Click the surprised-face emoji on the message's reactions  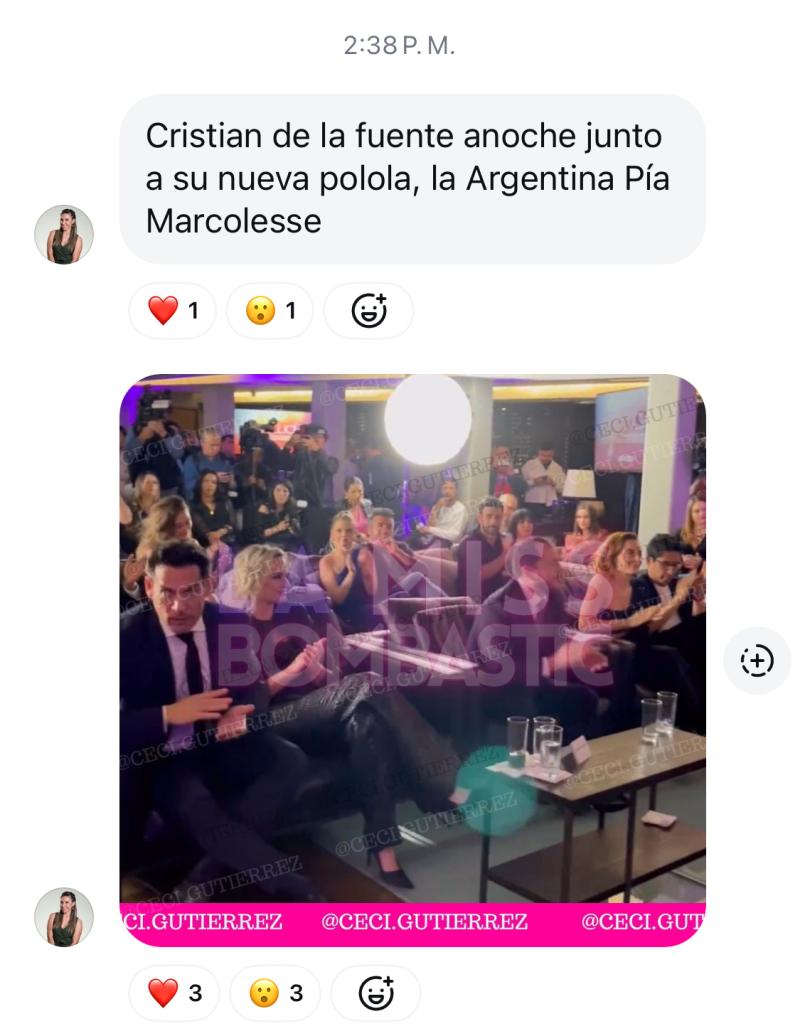click(x=258, y=311)
